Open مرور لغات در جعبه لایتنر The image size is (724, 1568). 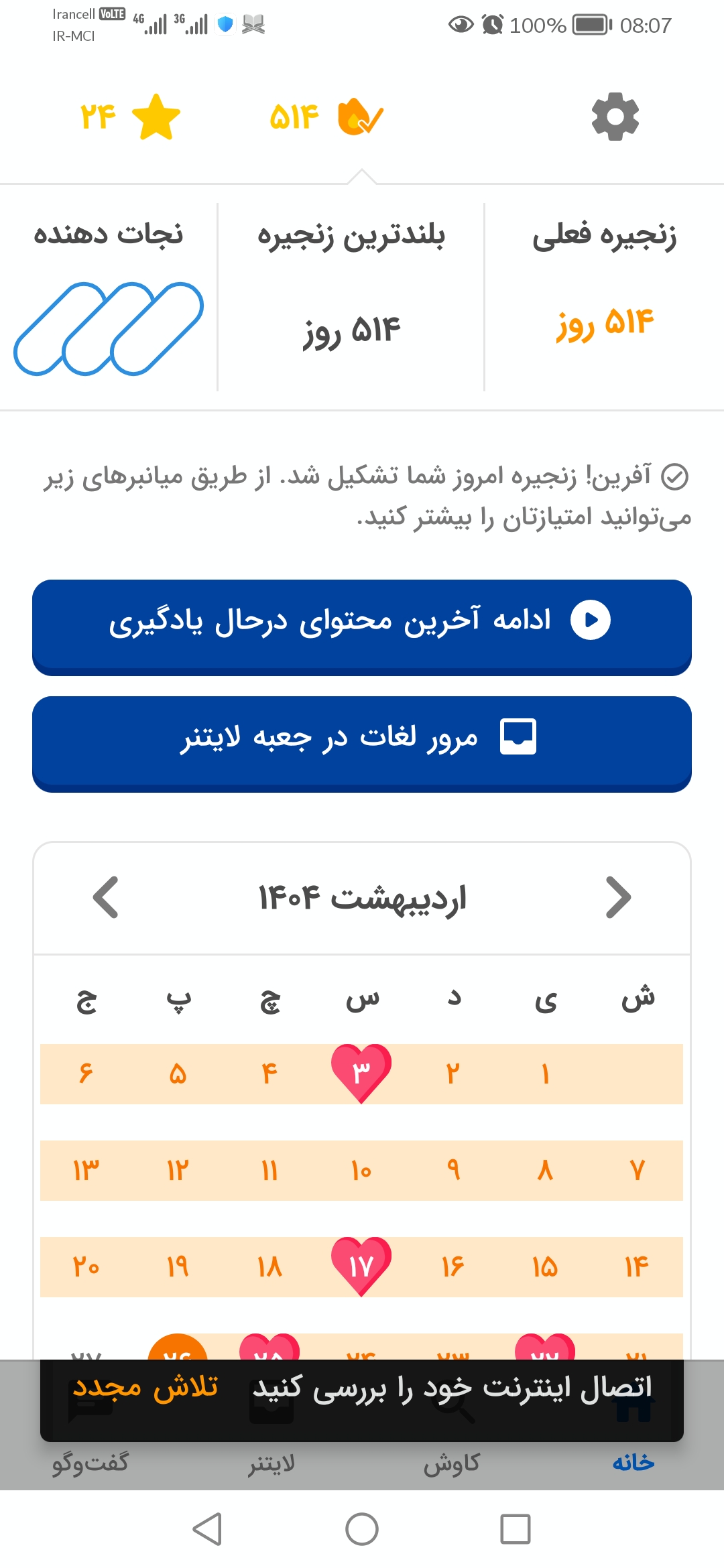click(x=362, y=744)
